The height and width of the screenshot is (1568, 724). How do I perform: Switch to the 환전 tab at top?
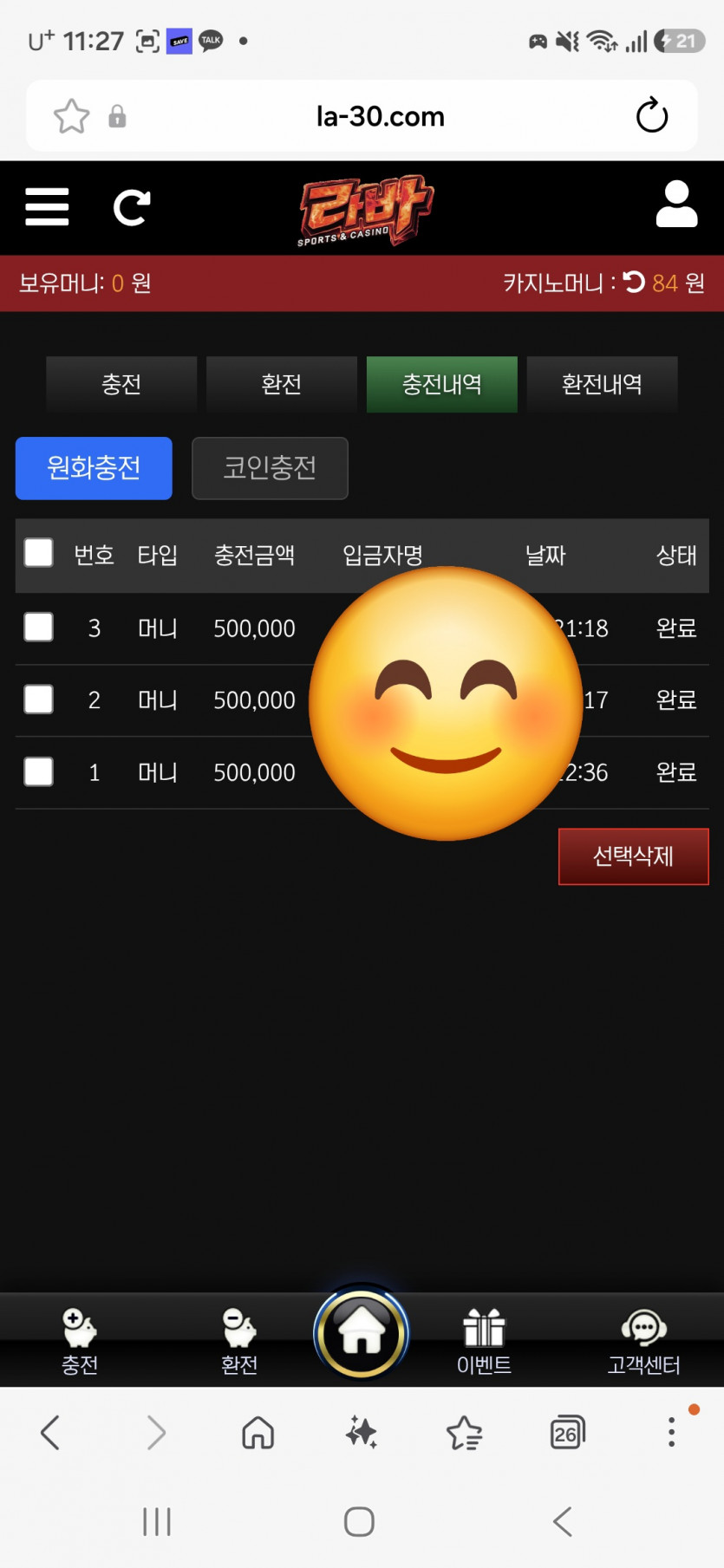282,384
